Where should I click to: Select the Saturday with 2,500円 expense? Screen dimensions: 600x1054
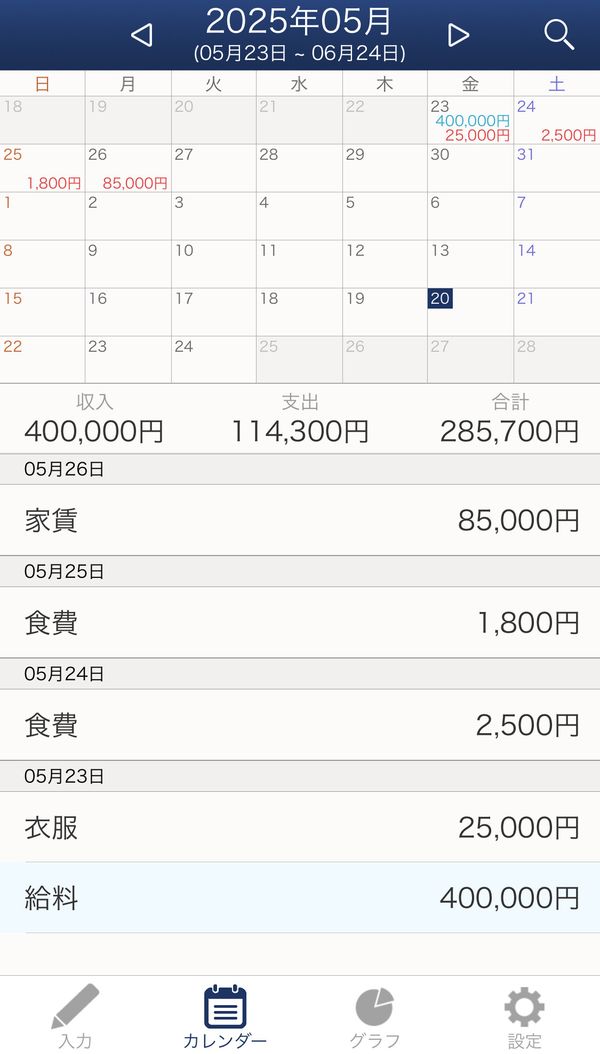click(557, 120)
